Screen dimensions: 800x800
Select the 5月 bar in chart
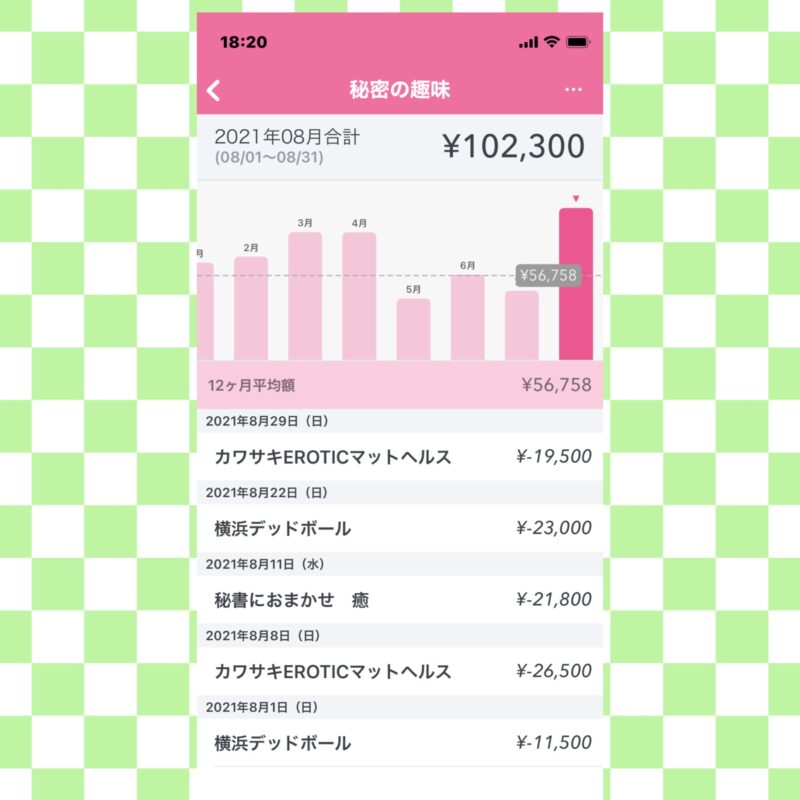coord(413,329)
